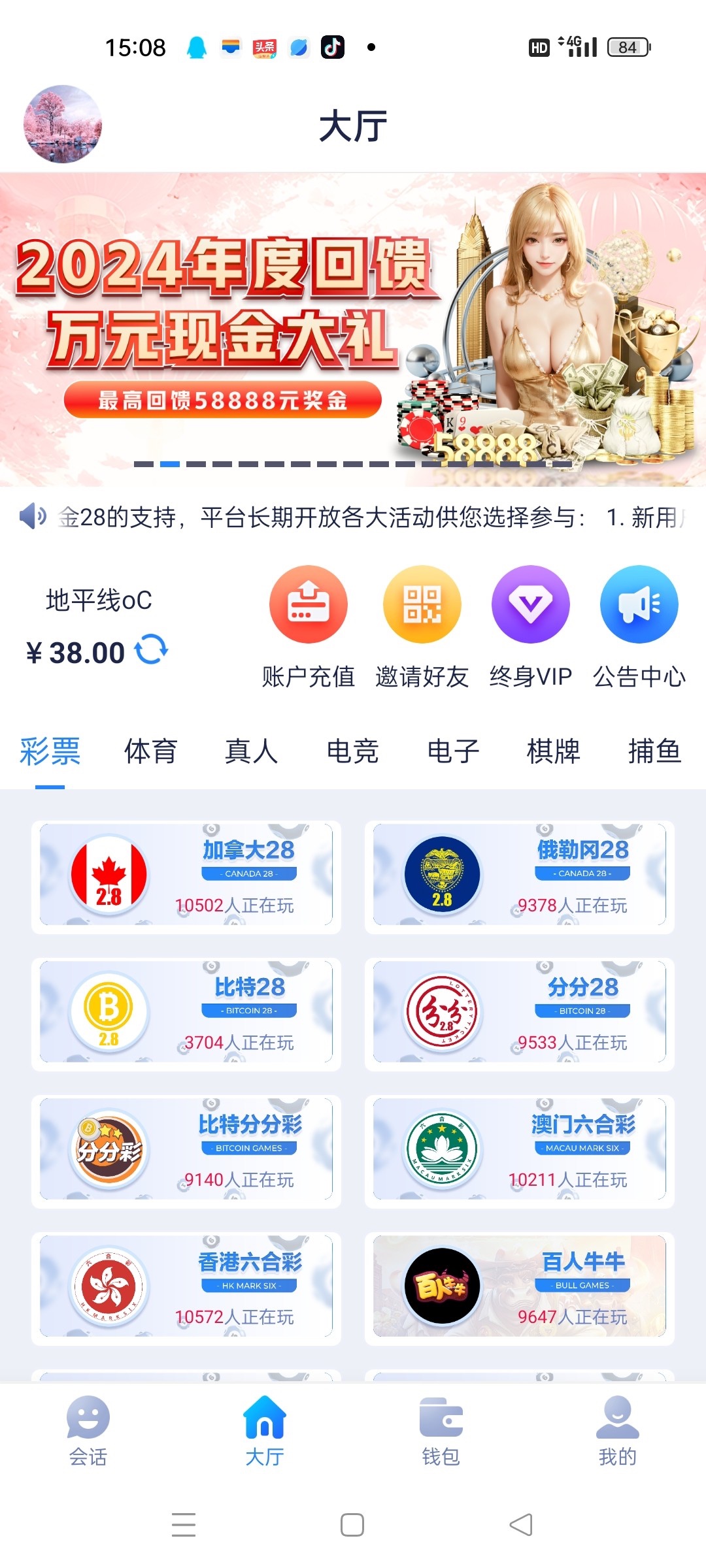Open the 钱包 wallet icon in bottom bar
This screenshot has height=1568, width=706.
(441, 1425)
